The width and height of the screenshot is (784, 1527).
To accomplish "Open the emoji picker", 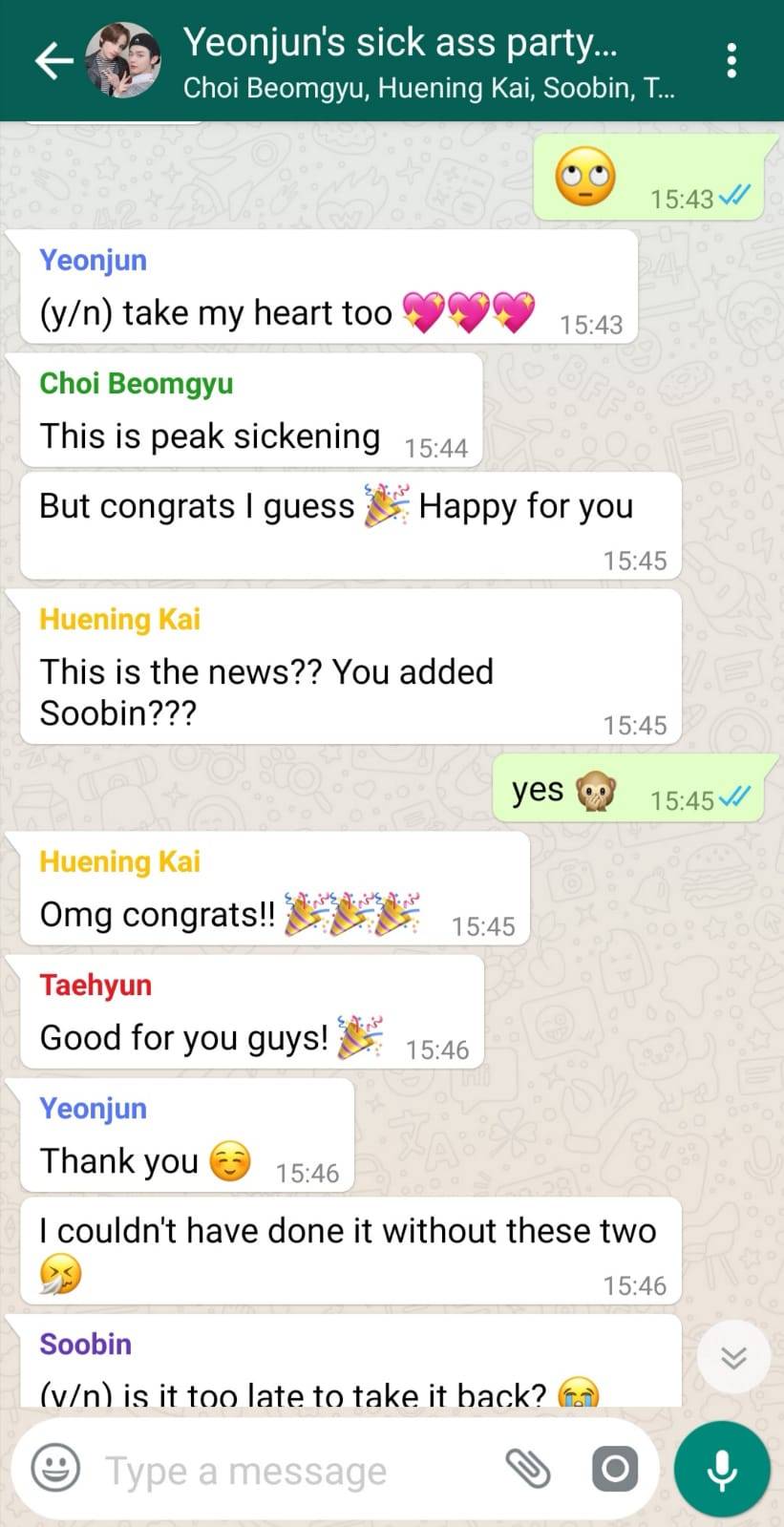I will pyautogui.click(x=55, y=1469).
